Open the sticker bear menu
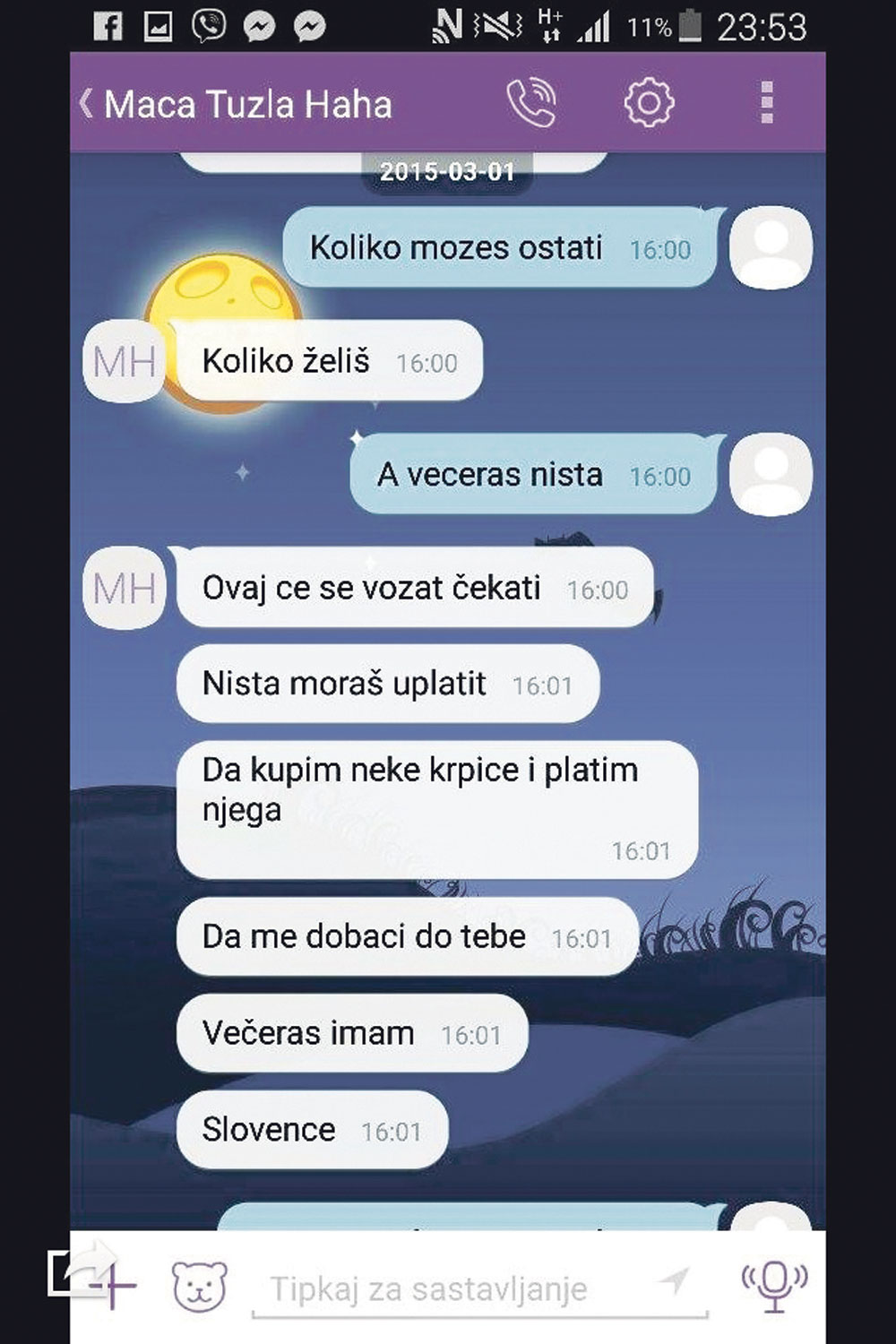The height and width of the screenshot is (1344, 896). coord(199,1288)
